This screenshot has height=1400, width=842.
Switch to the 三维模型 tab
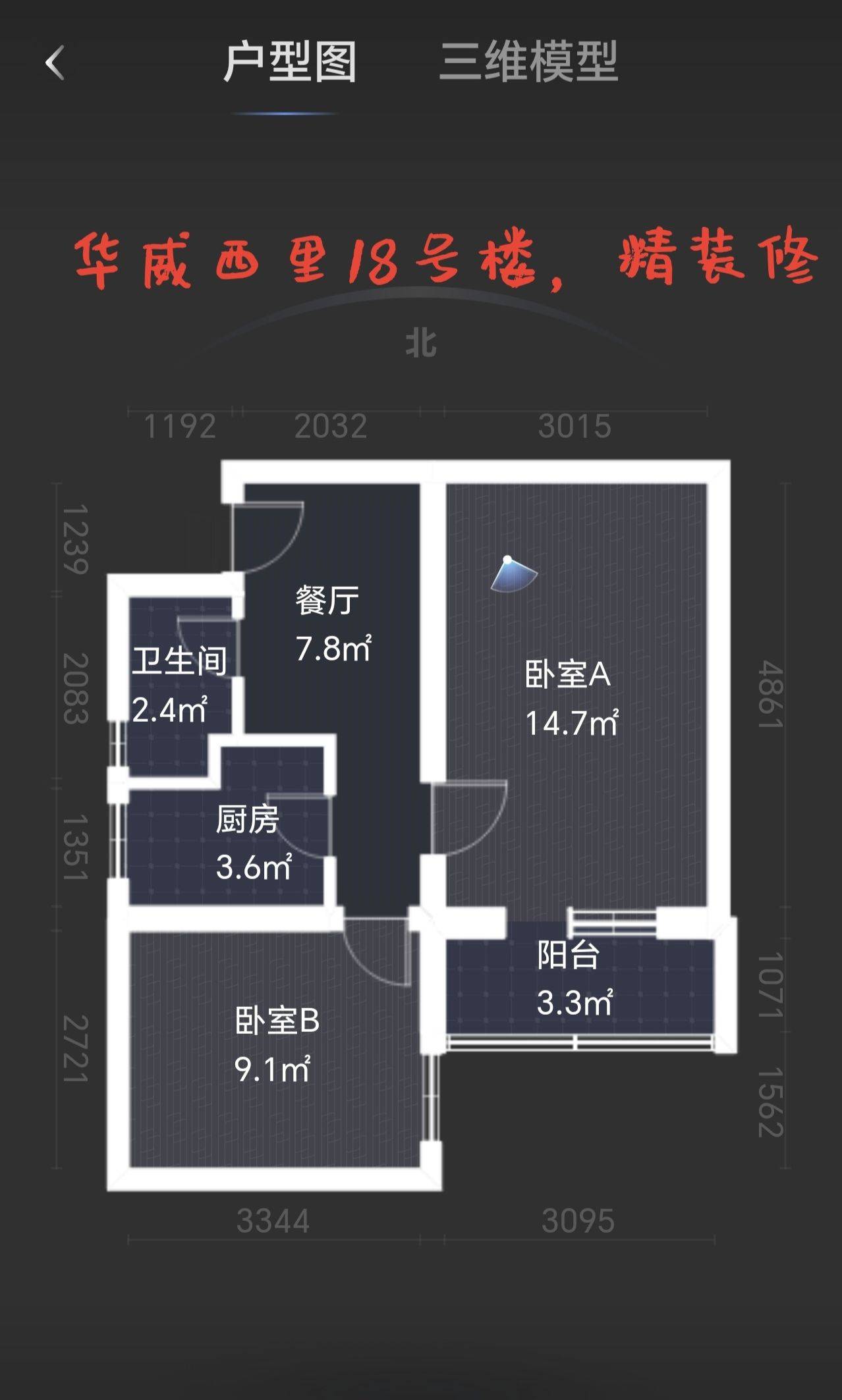(528, 62)
